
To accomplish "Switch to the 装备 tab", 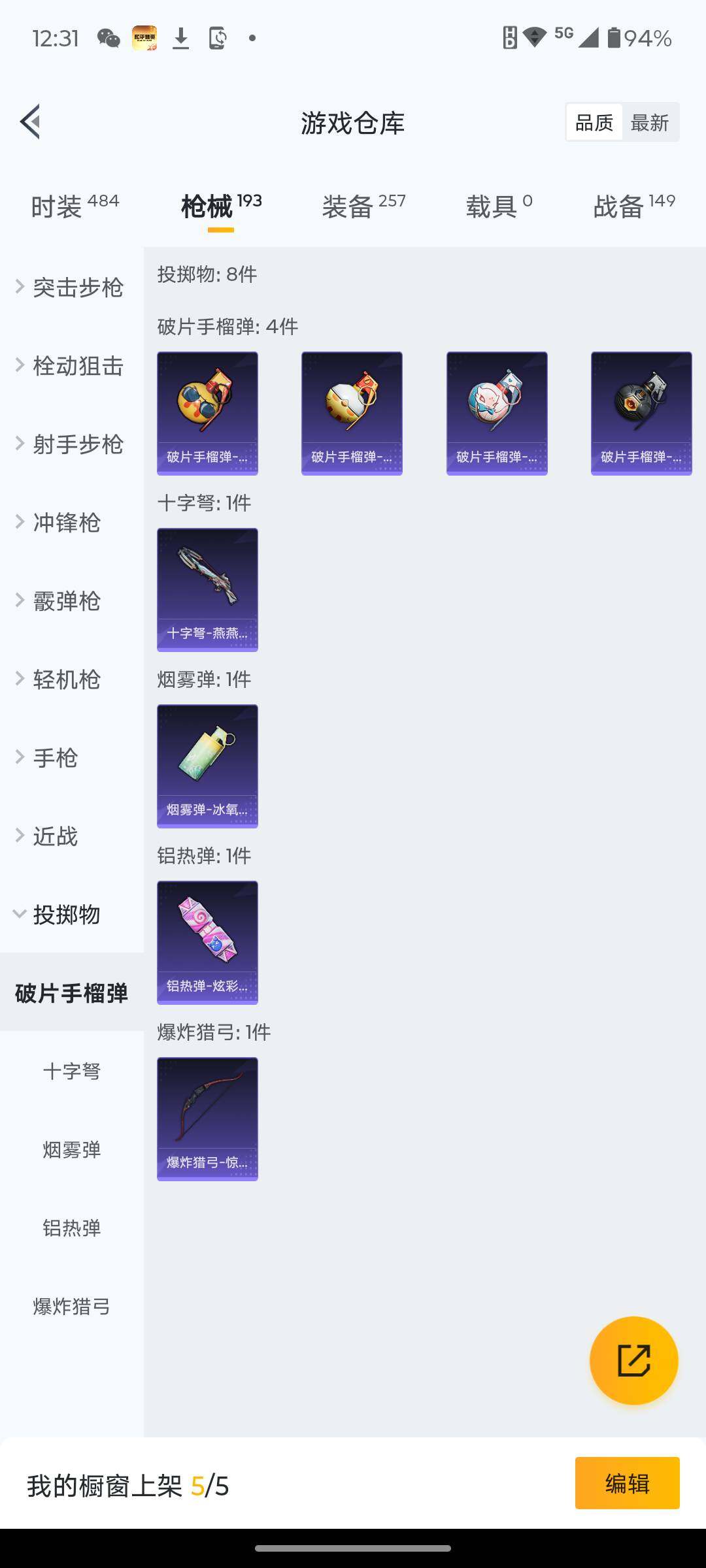I will click(363, 206).
